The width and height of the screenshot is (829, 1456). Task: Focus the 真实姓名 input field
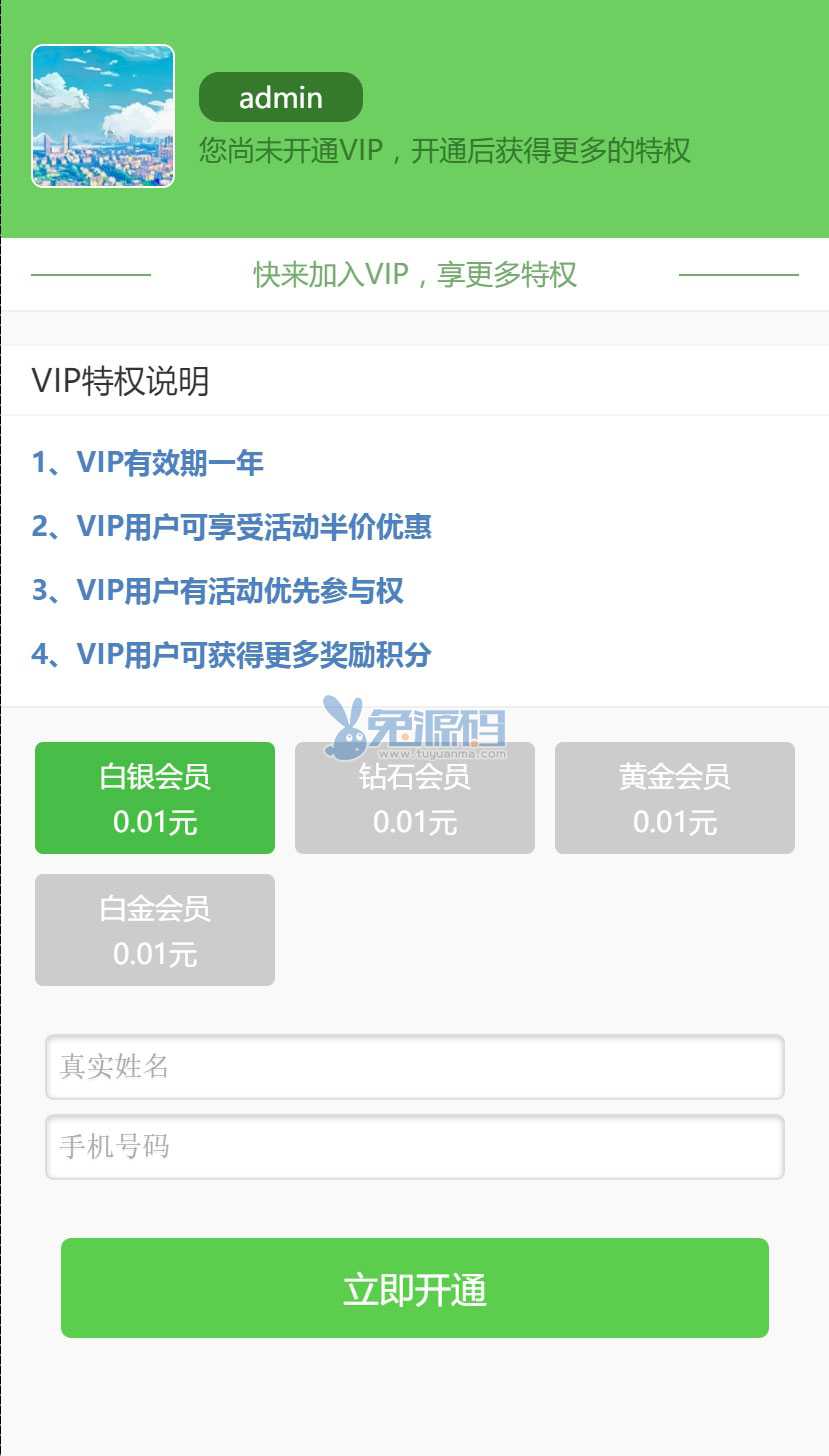[x=415, y=1067]
